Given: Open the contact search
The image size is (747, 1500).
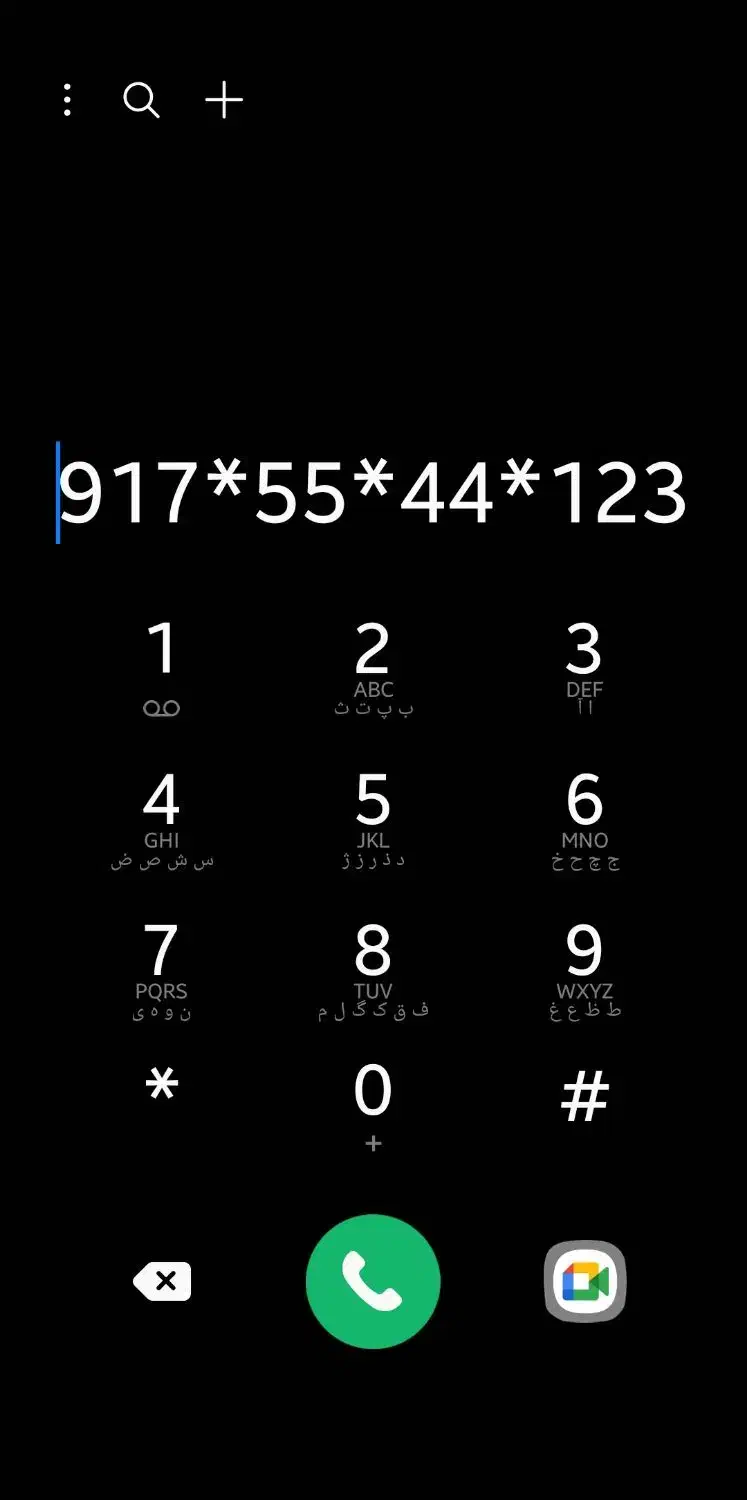Looking at the screenshot, I should point(141,100).
